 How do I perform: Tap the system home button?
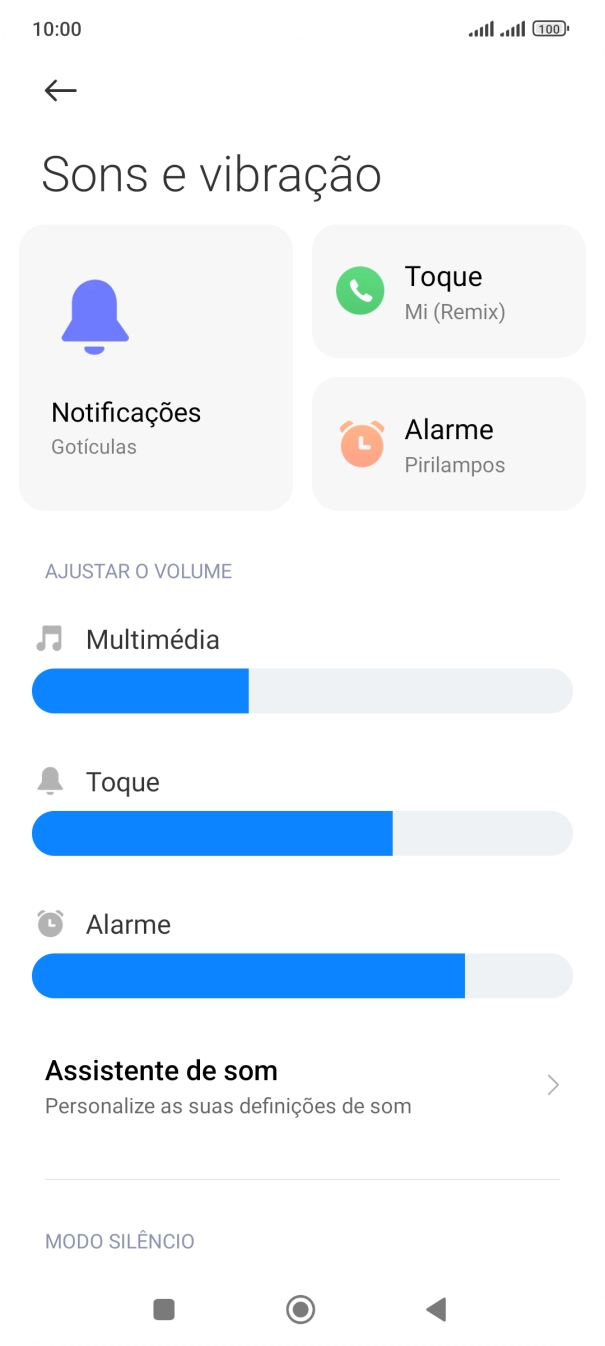[x=300, y=1309]
